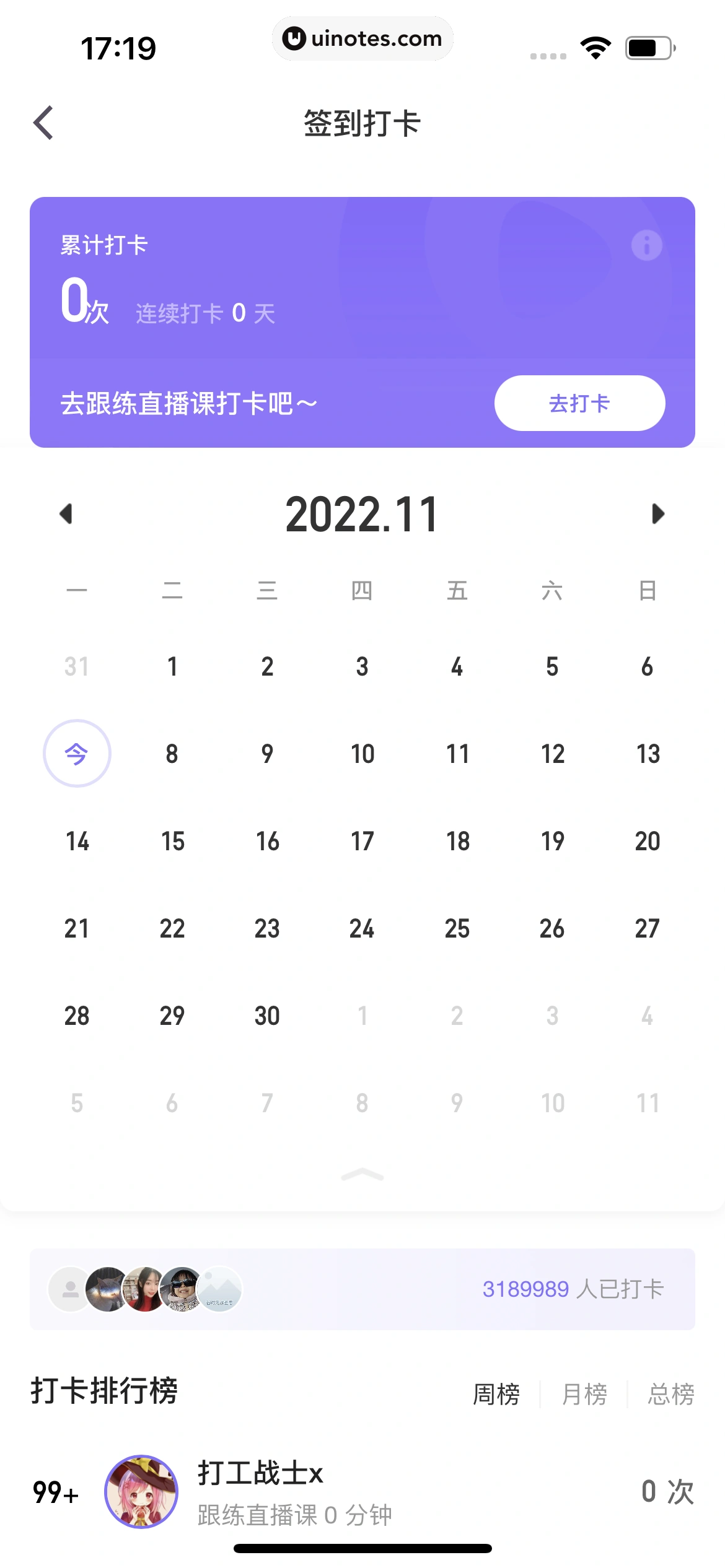Viewport: 725px width, 1568px height.
Task: Click the previous month arrow
Action: pos(66,513)
